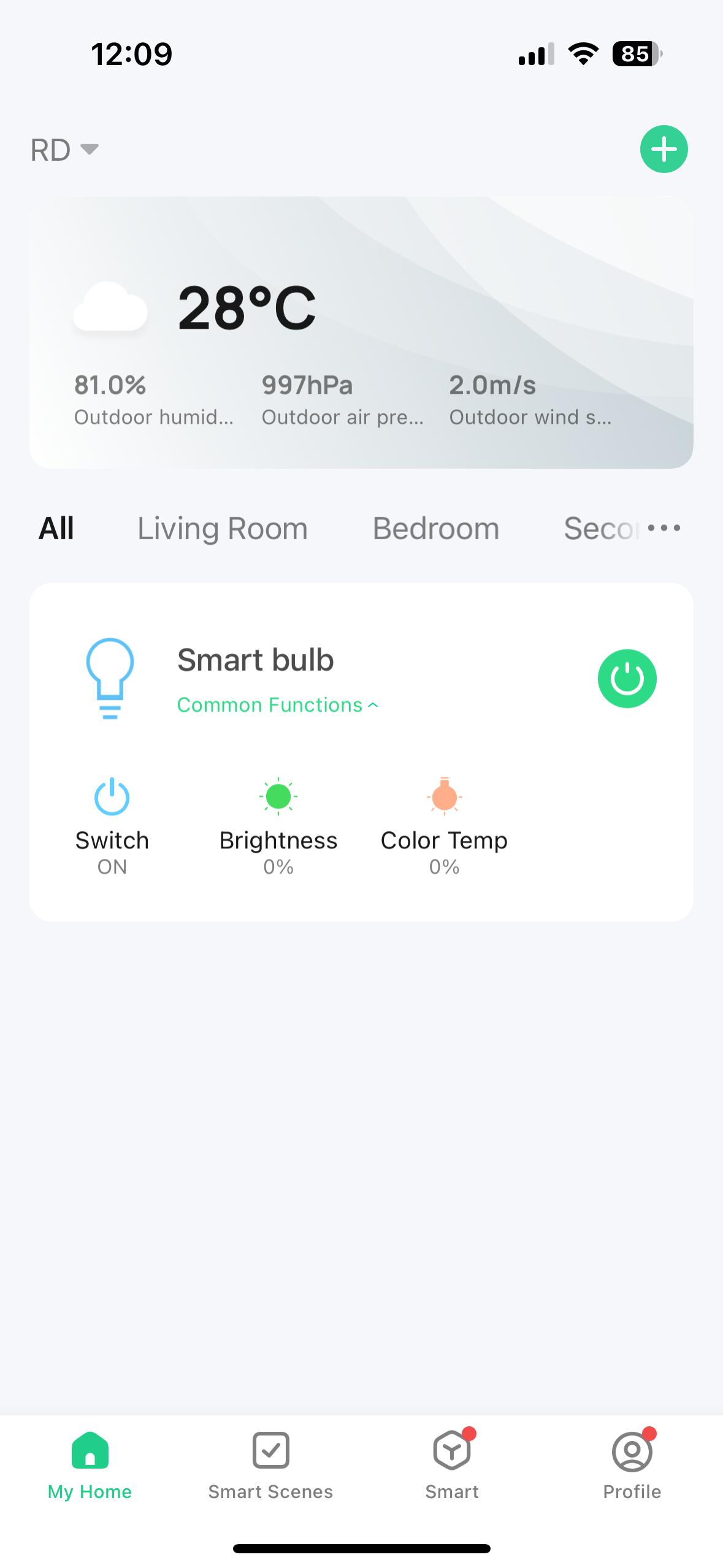Viewport: 723px width, 1568px height.
Task: Open the Profile tab
Action: click(632, 1465)
